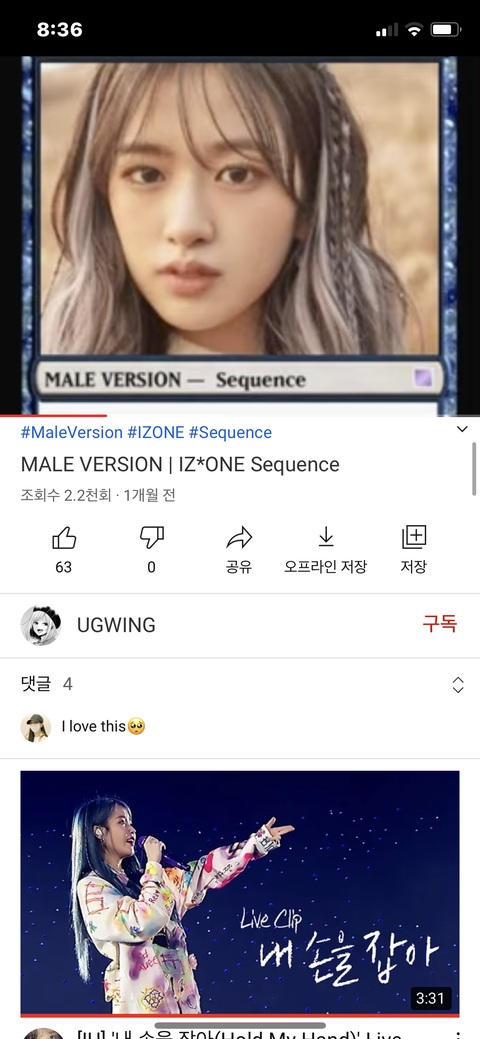Open the #MaleVersion hashtag
Viewport: 480px width, 1039px height.
[x=72, y=433]
